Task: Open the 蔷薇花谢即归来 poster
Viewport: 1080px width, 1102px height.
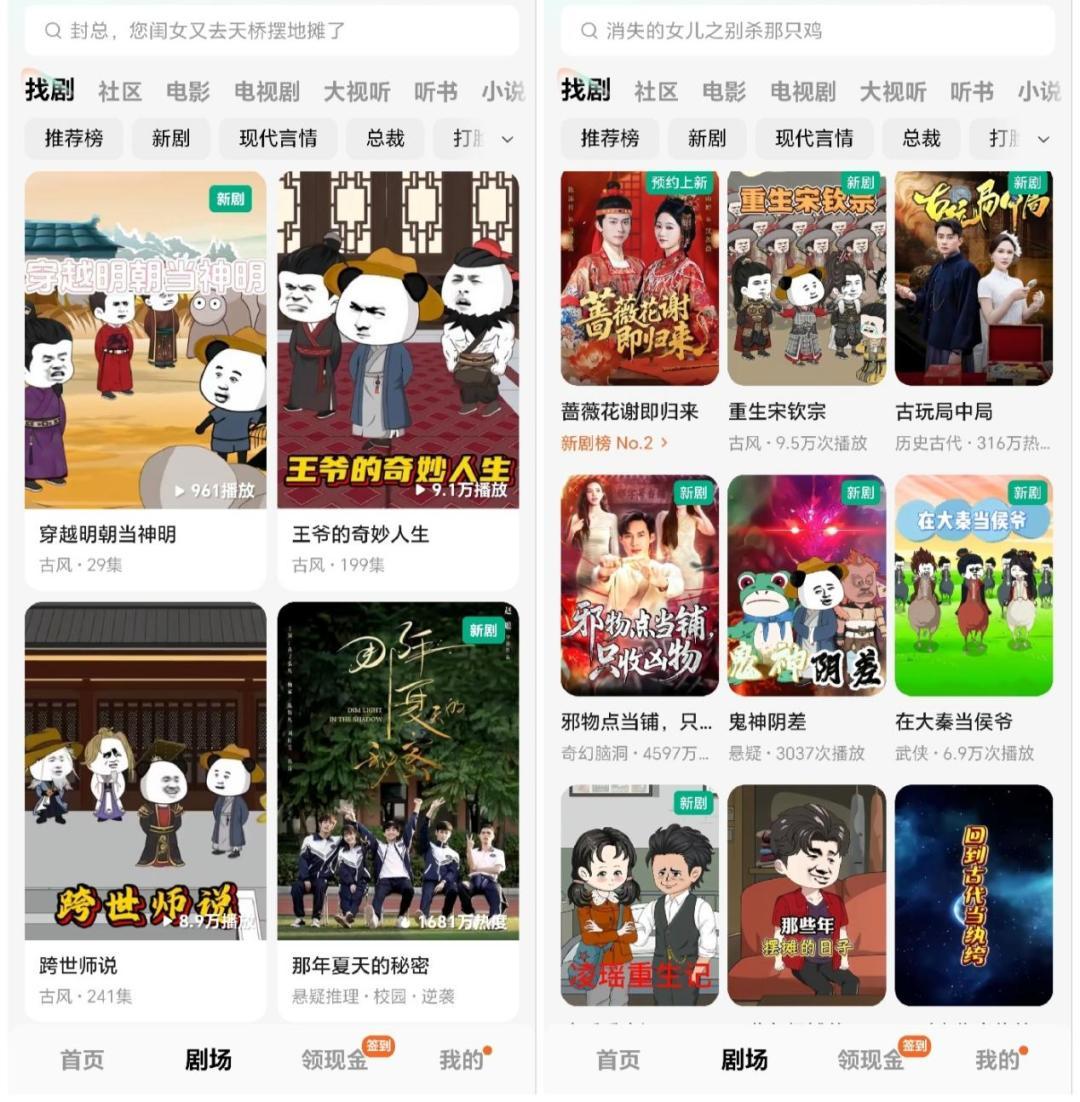Action: tap(639, 278)
